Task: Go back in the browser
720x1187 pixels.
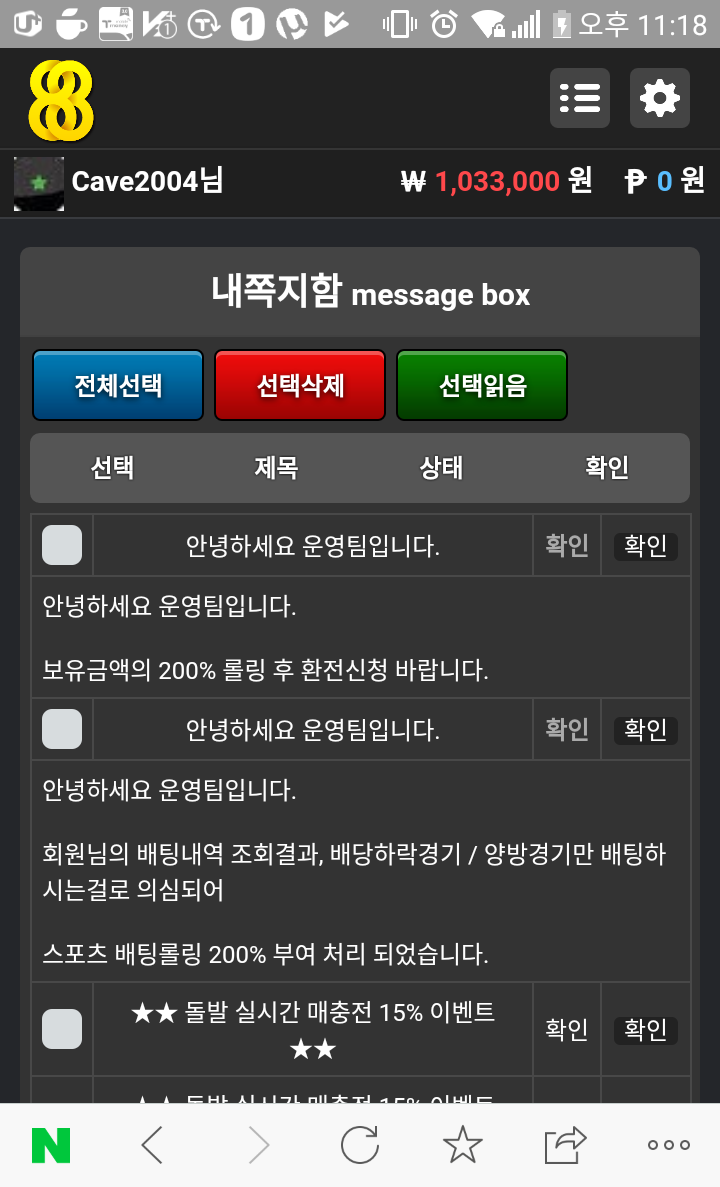Action: (x=153, y=1145)
